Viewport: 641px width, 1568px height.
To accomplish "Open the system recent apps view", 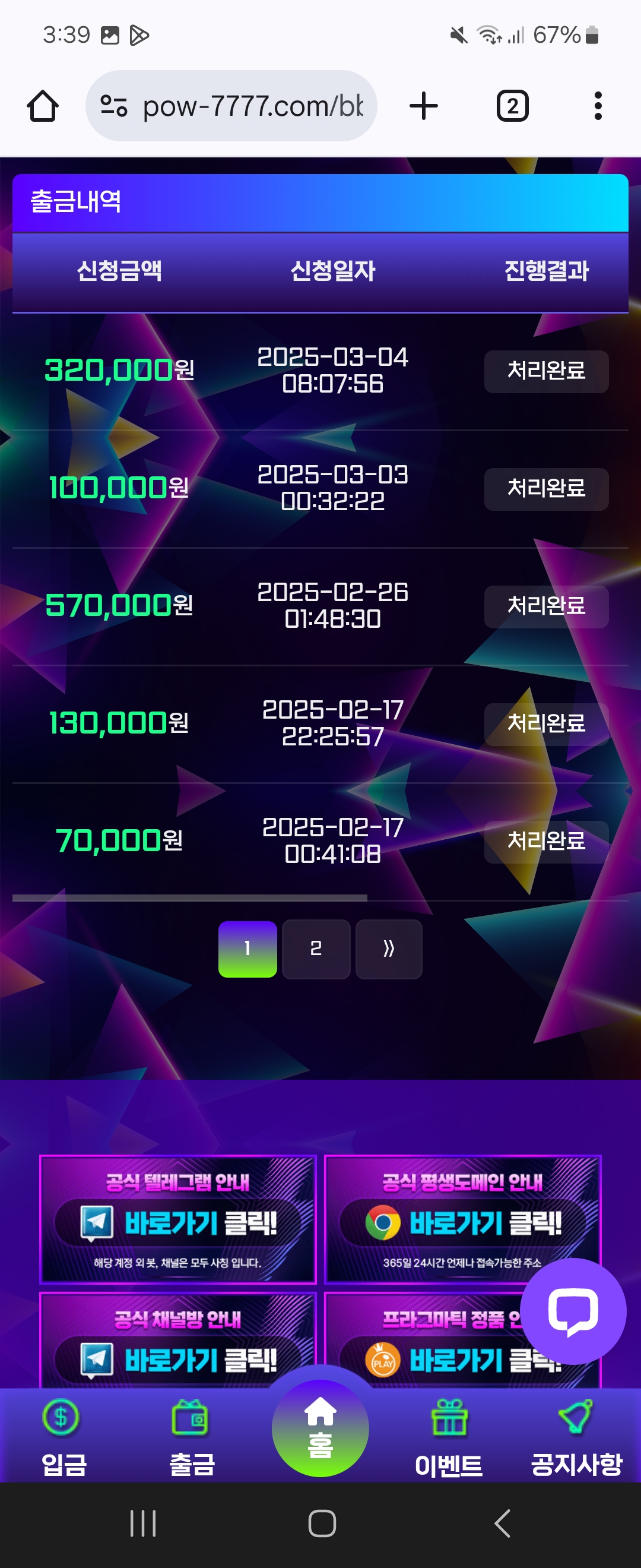I will [x=143, y=1523].
